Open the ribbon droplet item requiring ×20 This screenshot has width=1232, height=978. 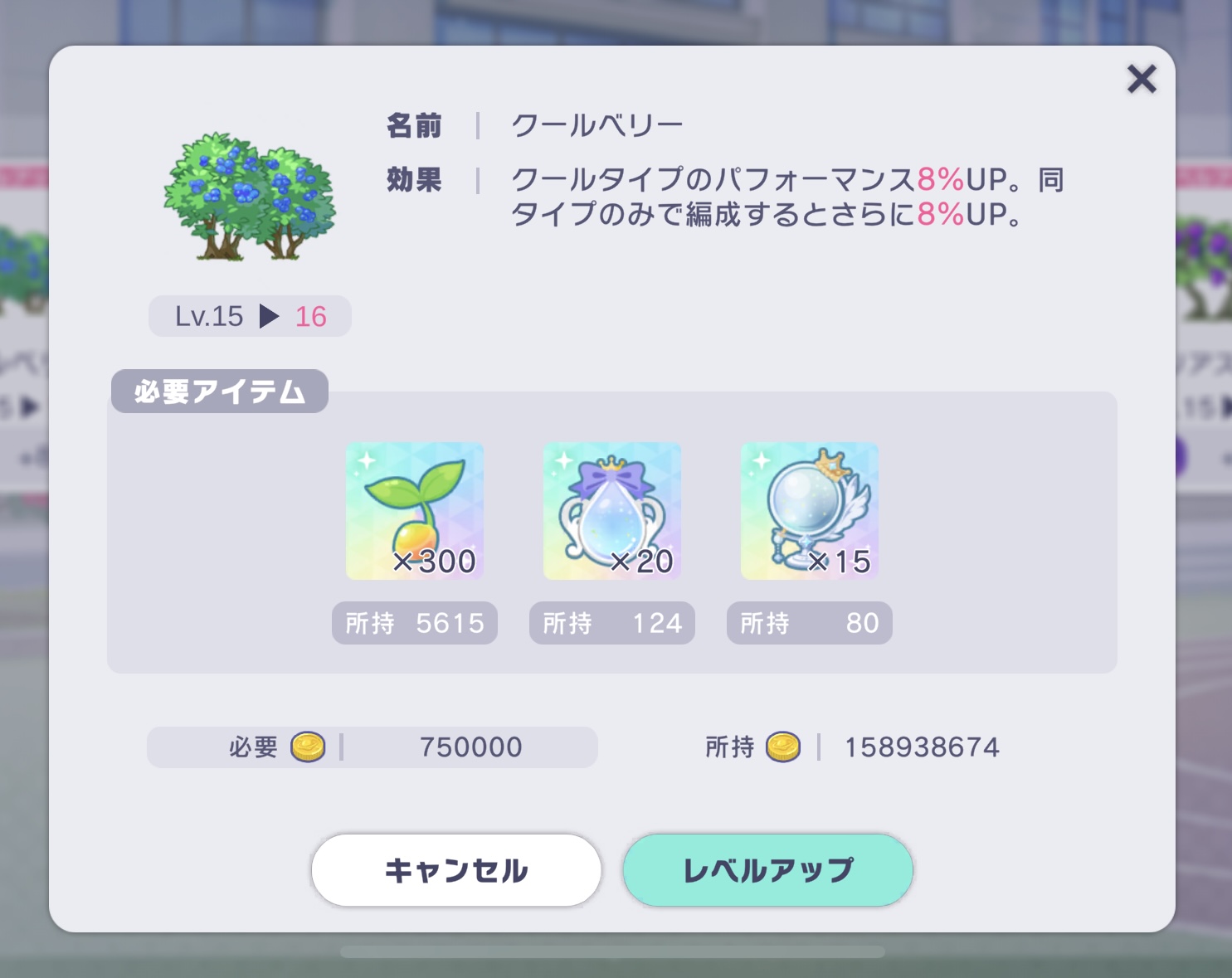(612, 511)
